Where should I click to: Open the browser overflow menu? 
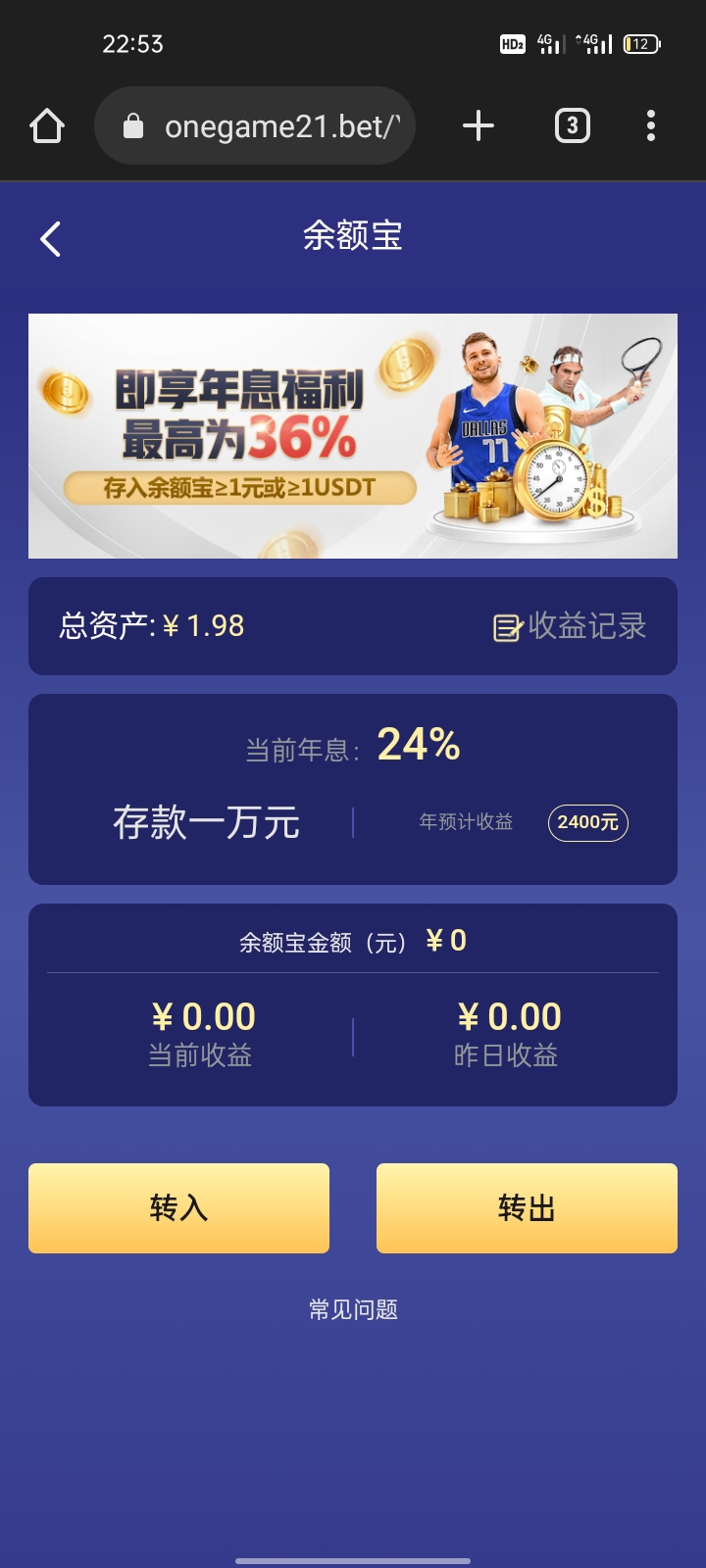click(651, 126)
